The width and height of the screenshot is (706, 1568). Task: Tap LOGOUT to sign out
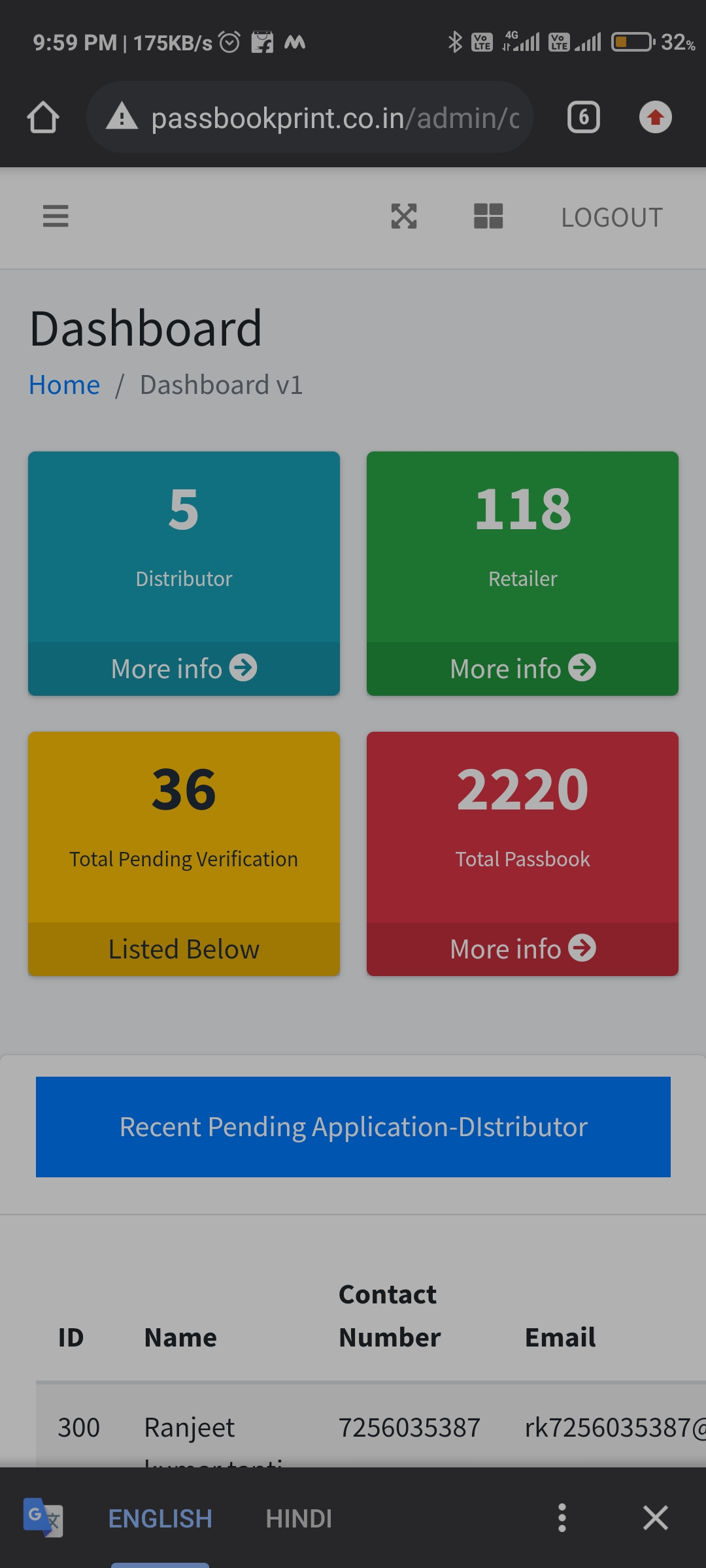point(612,218)
